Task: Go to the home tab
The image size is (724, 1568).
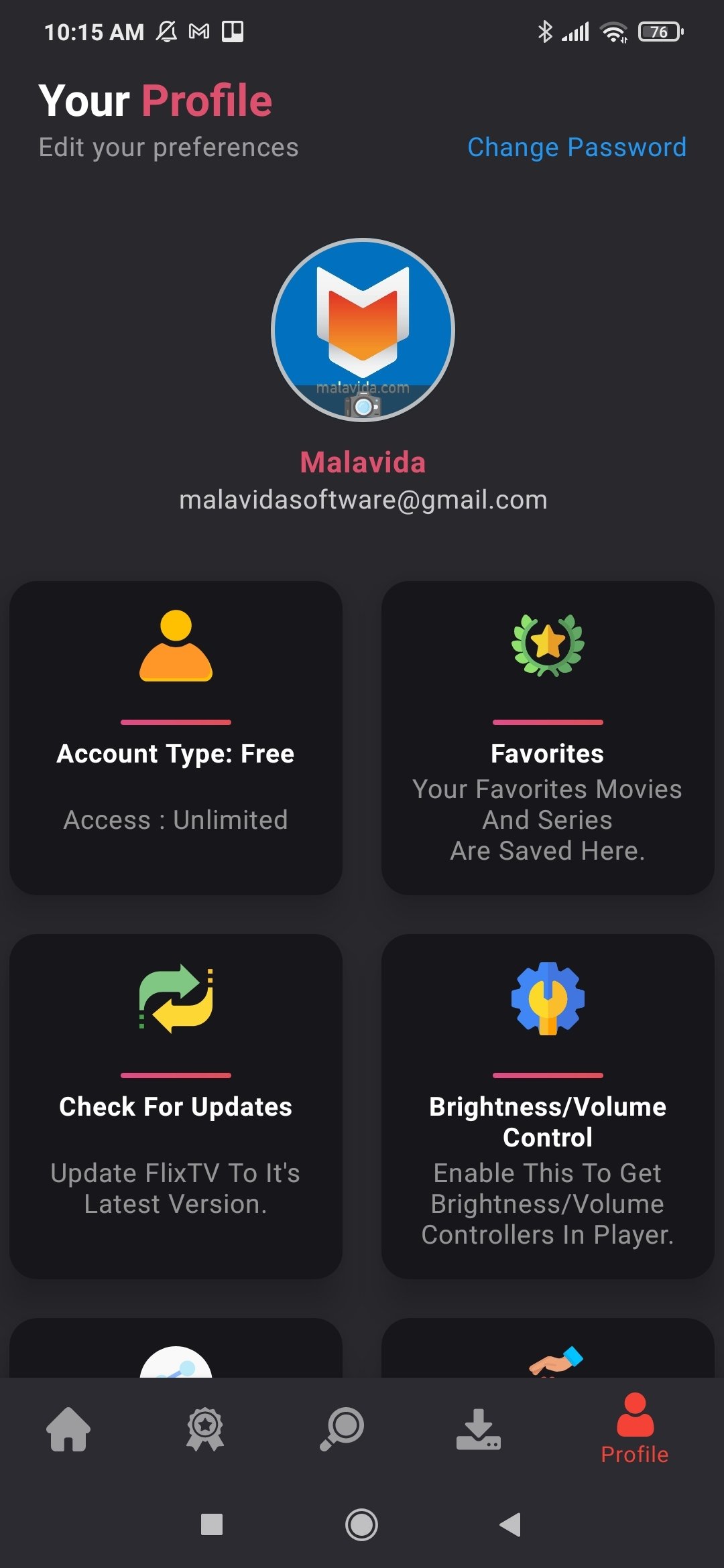Action: click(68, 1429)
